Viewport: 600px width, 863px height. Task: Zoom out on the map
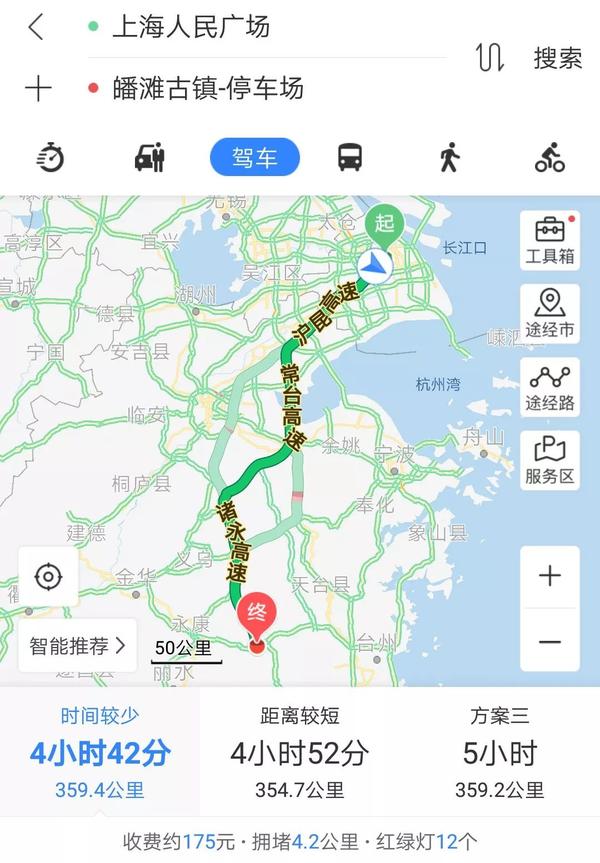coord(549,640)
